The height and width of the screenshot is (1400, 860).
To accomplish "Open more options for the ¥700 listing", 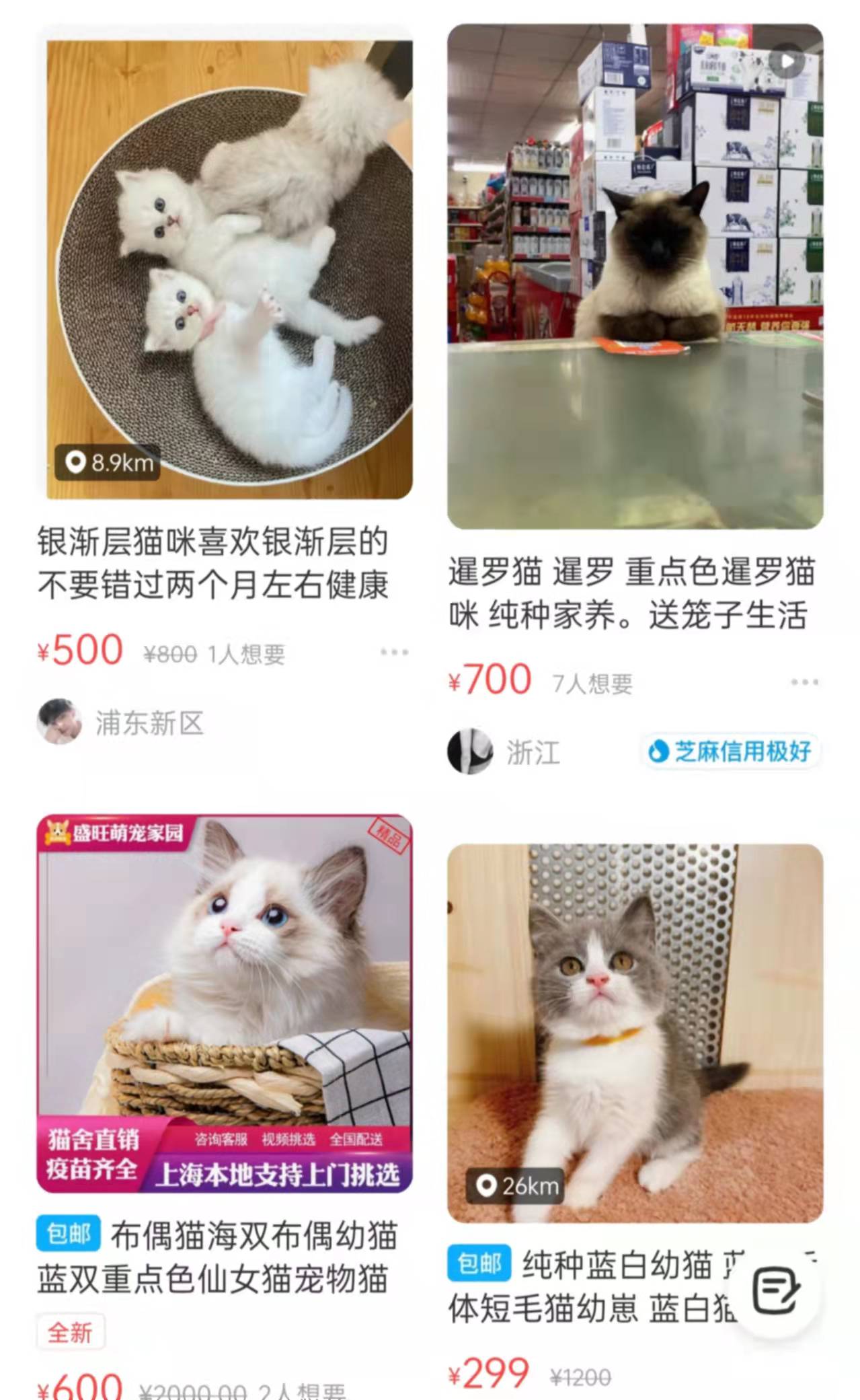I will (x=804, y=682).
